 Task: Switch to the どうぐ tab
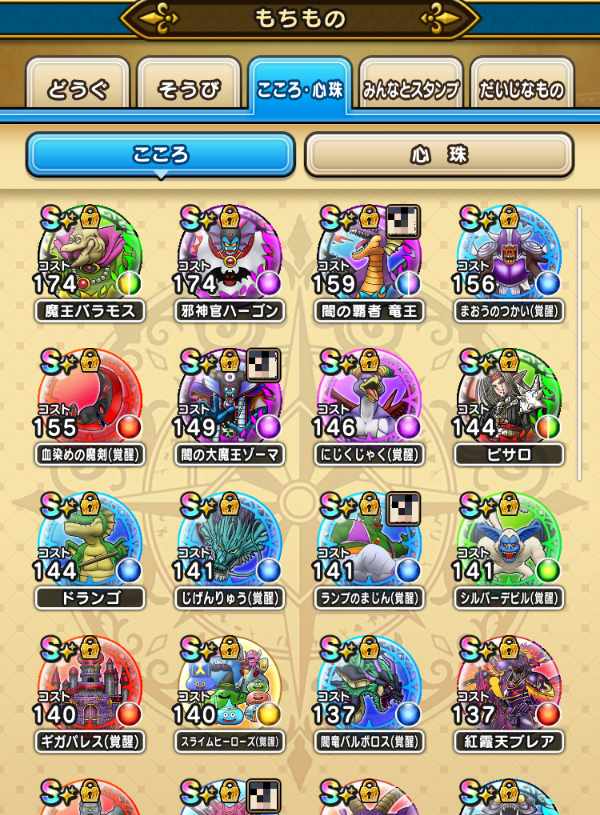point(78,87)
